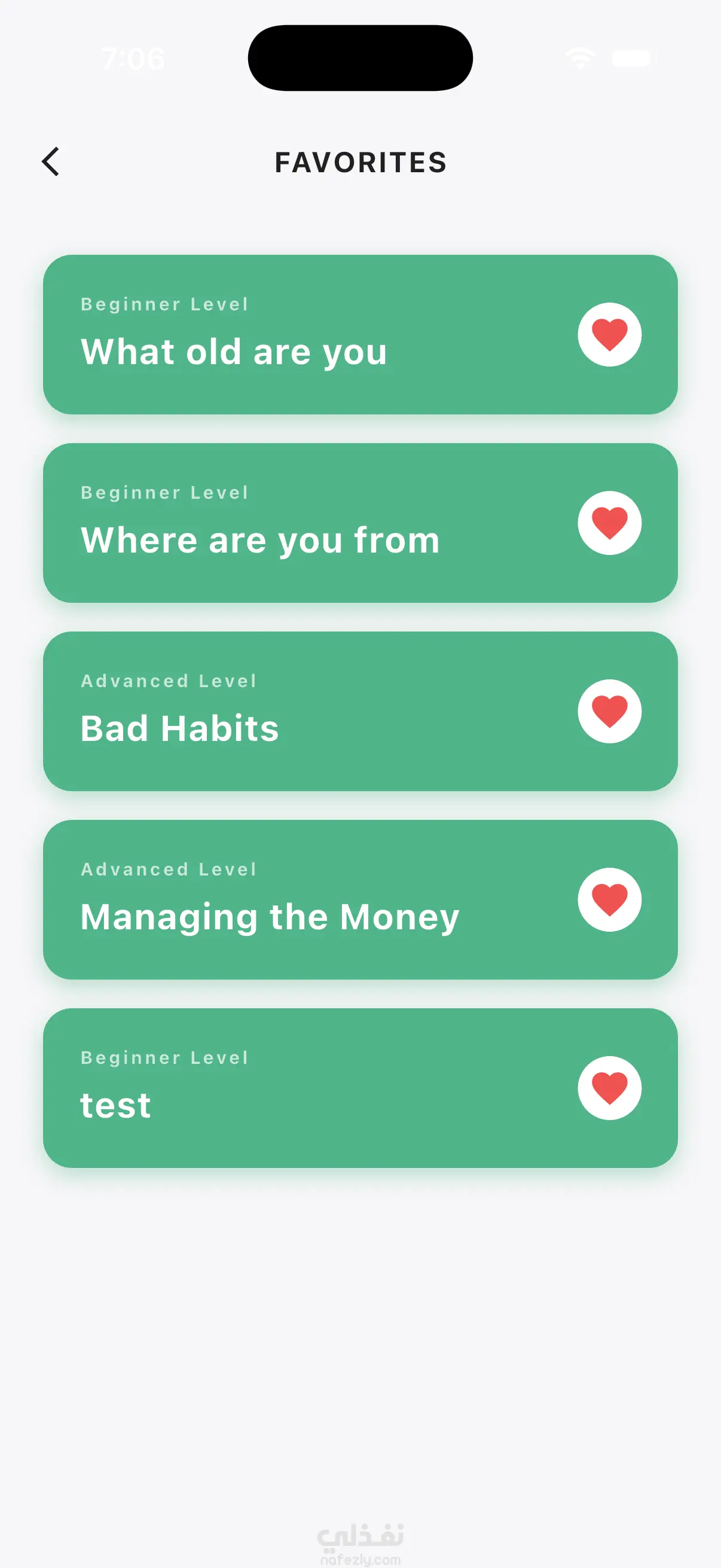The width and height of the screenshot is (721, 1568).
Task: Remove Where are you from from favorites
Action: (x=609, y=523)
